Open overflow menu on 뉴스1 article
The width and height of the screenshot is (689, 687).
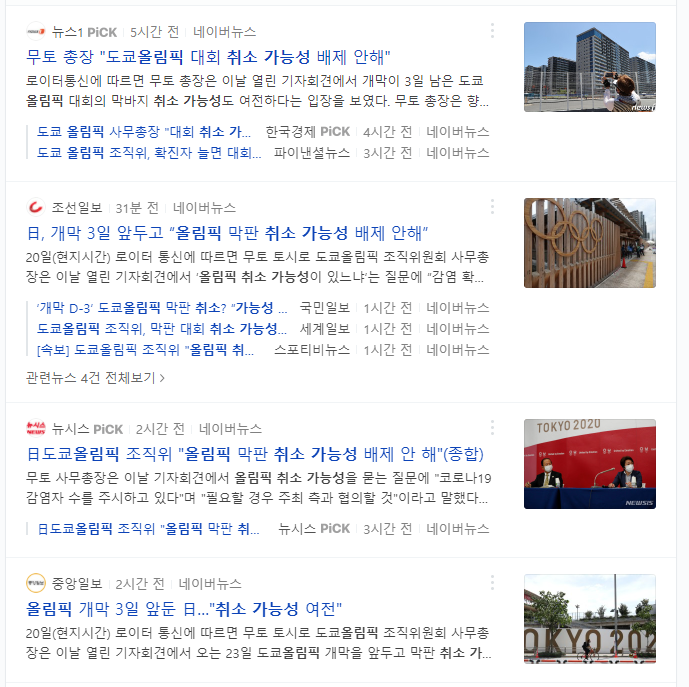click(x=492, y=31)
